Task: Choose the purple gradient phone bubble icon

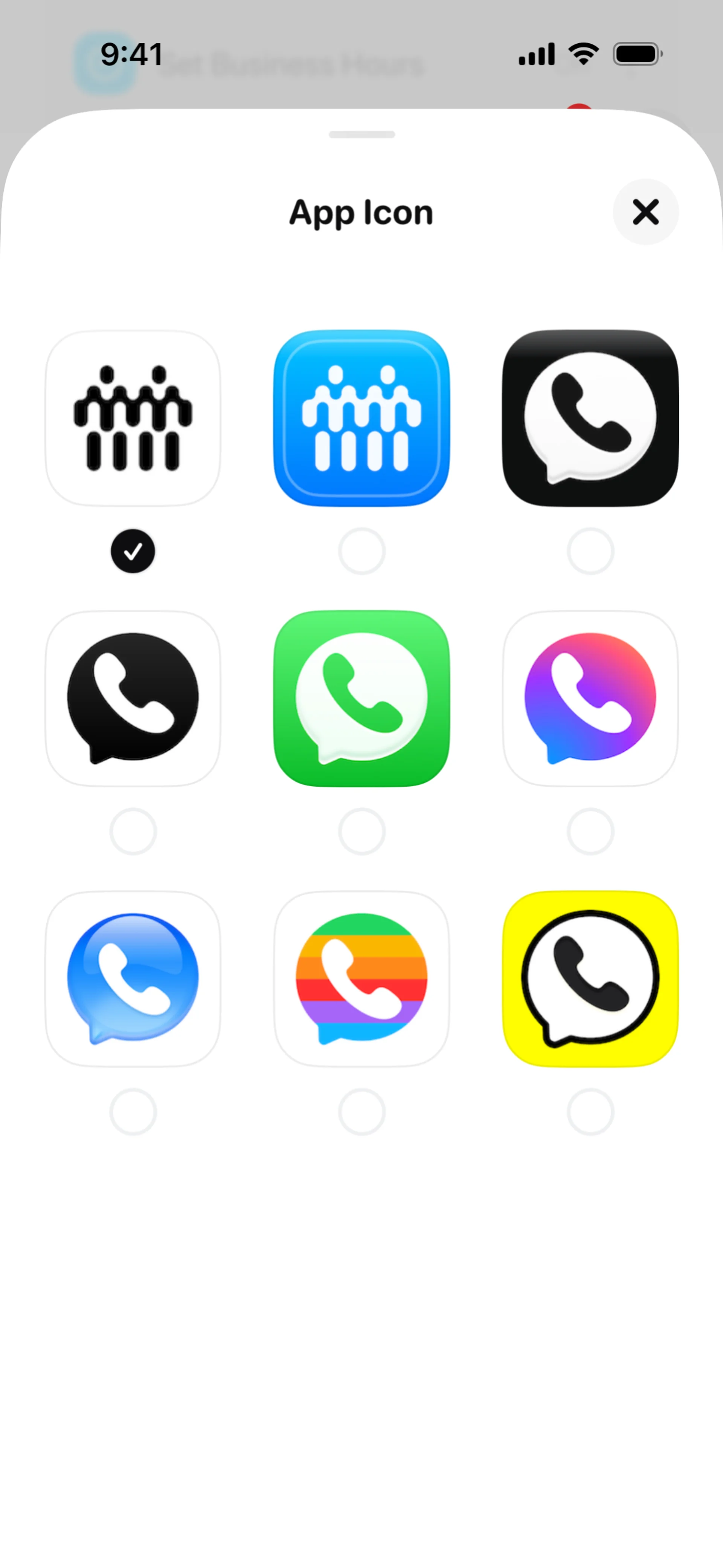Action: pyautogui.click(x=590, y=698)
